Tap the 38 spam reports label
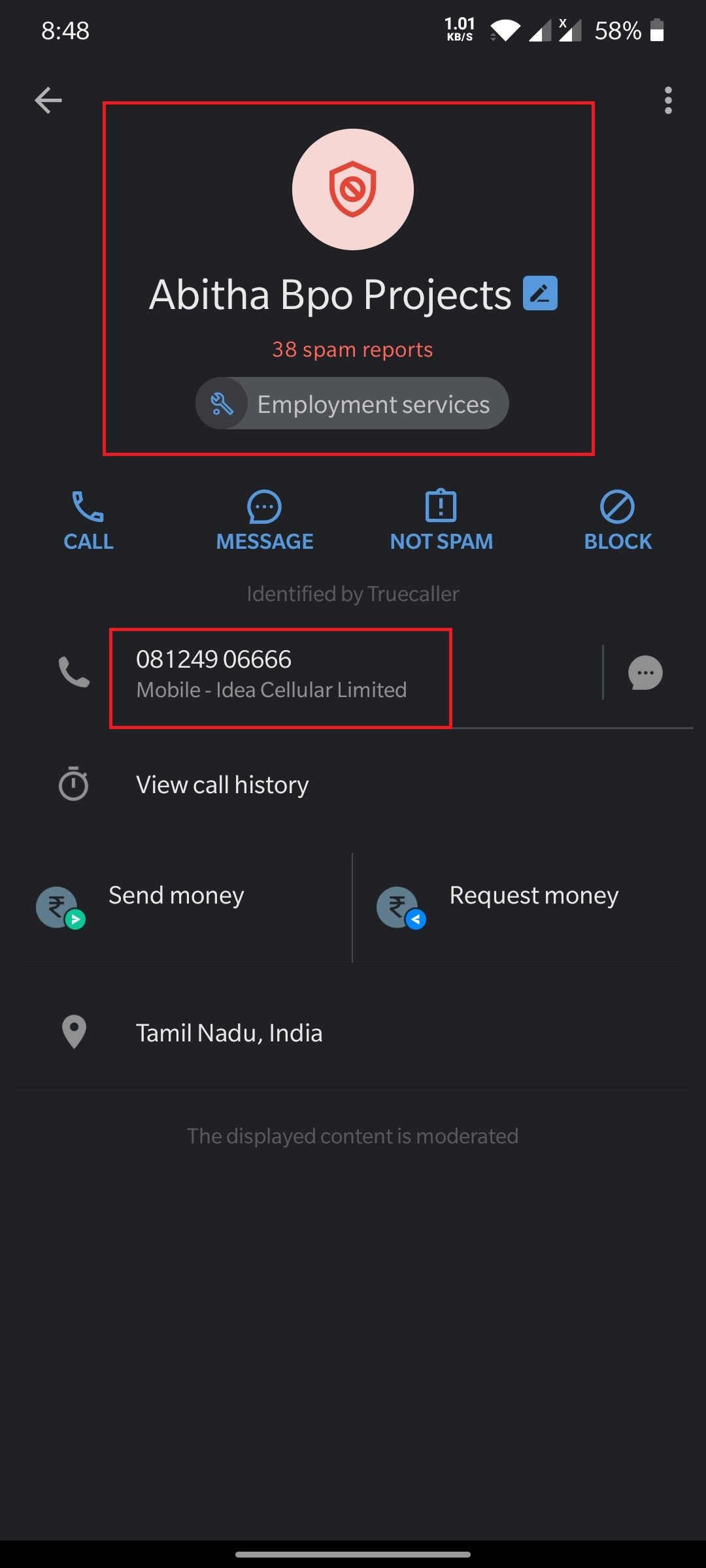Image resolution: width=706 pixels, height=1568 pixels. coord(352,350)
